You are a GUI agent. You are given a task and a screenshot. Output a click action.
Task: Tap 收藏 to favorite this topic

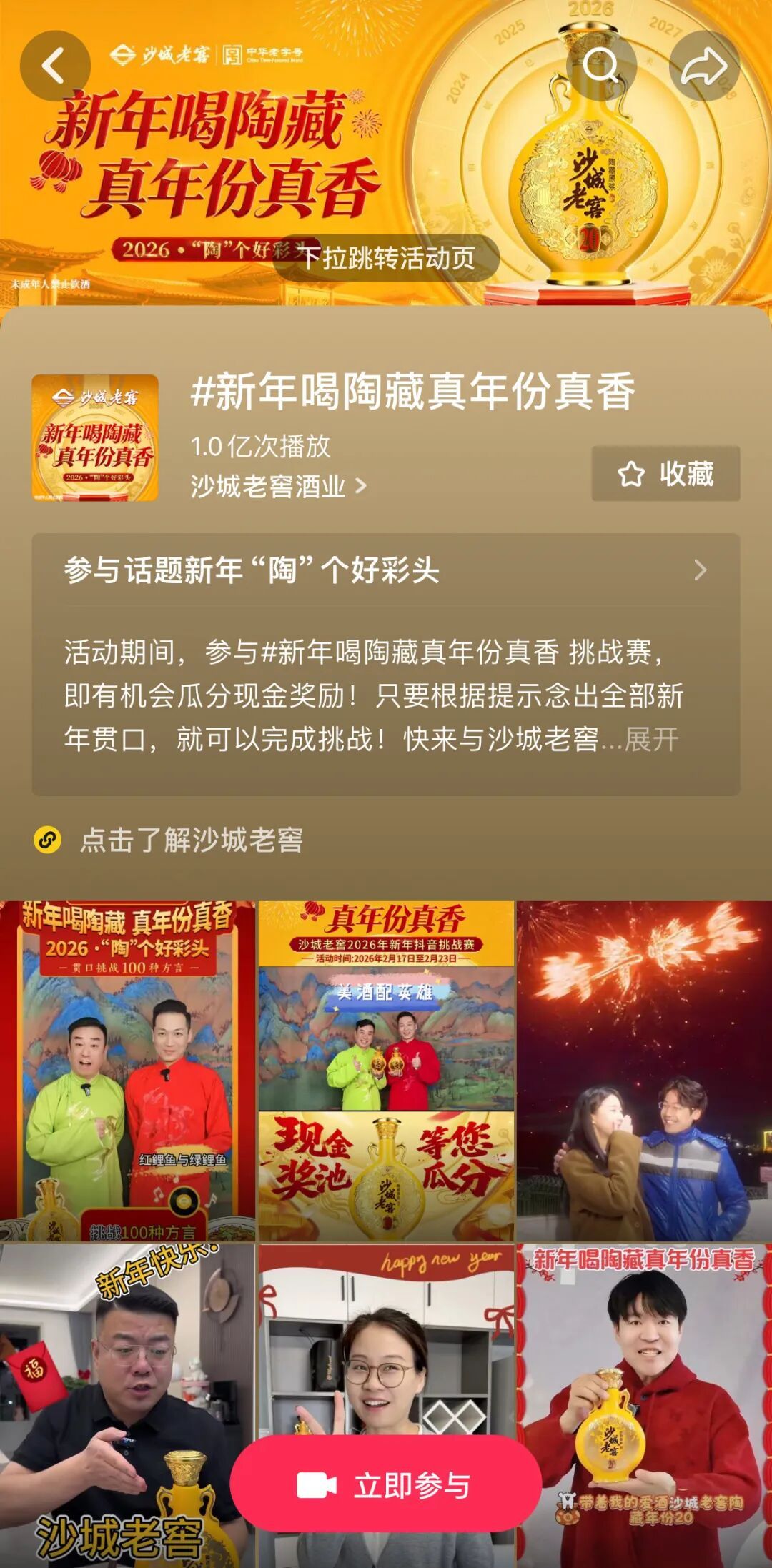click(x=665, y=474)
